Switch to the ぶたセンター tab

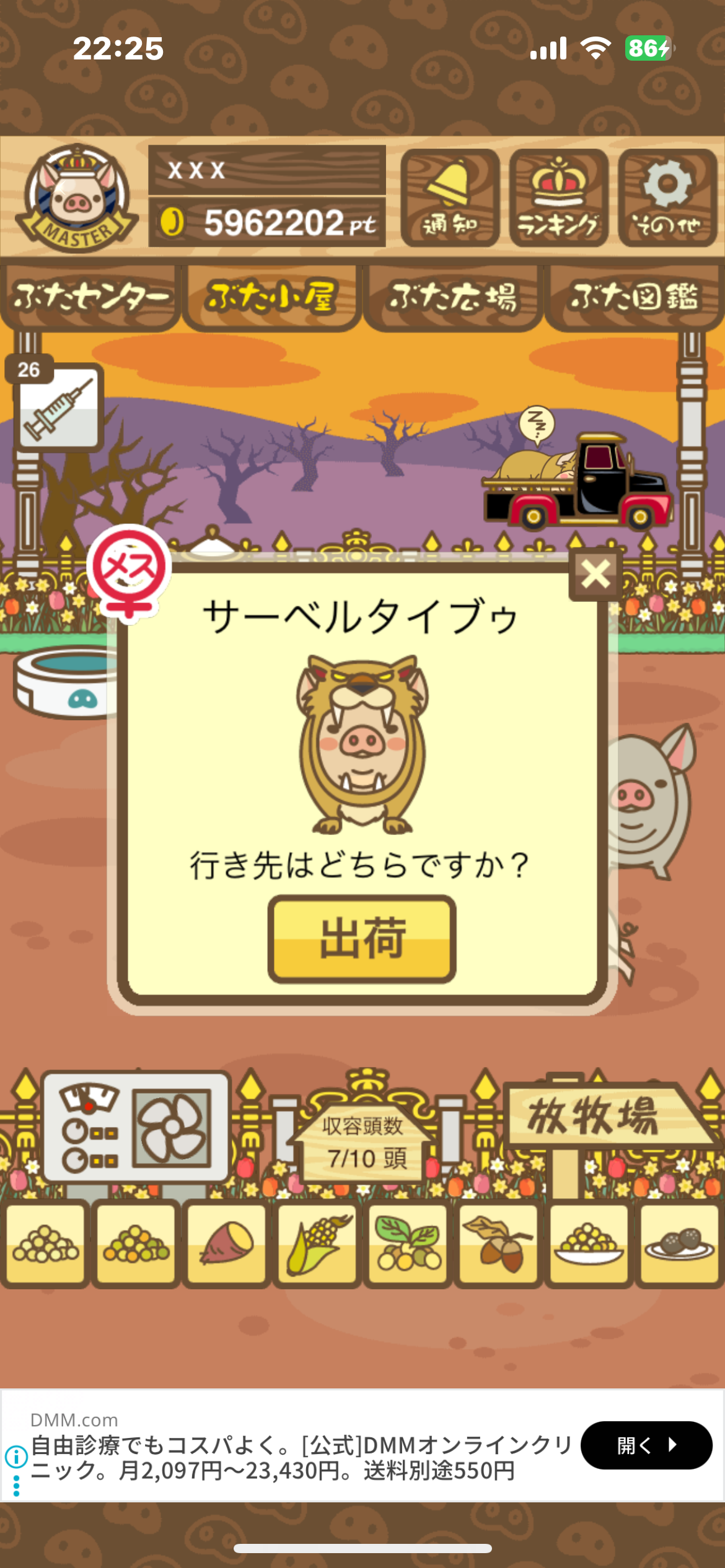(90, 297)
